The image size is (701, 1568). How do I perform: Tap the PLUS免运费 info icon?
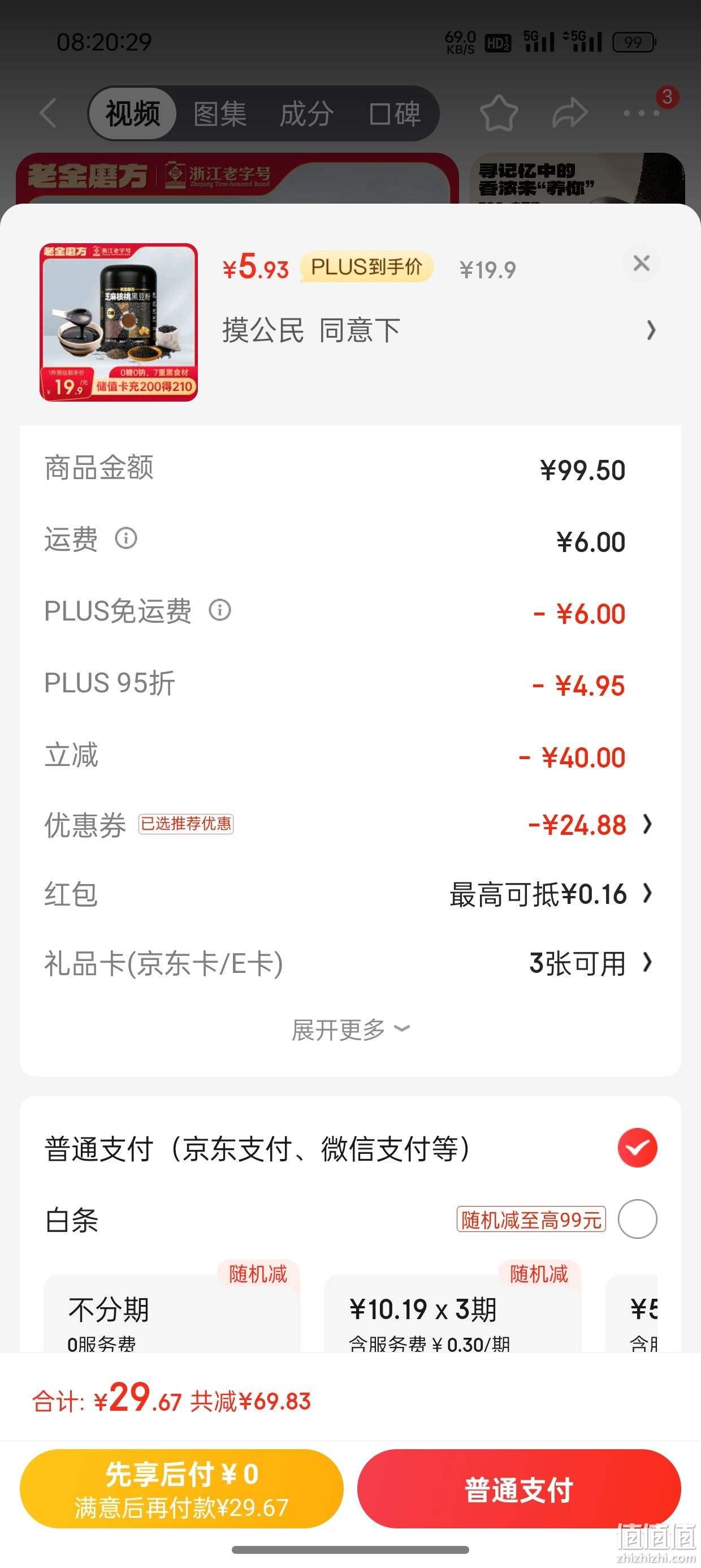click(x=220, y=610)
